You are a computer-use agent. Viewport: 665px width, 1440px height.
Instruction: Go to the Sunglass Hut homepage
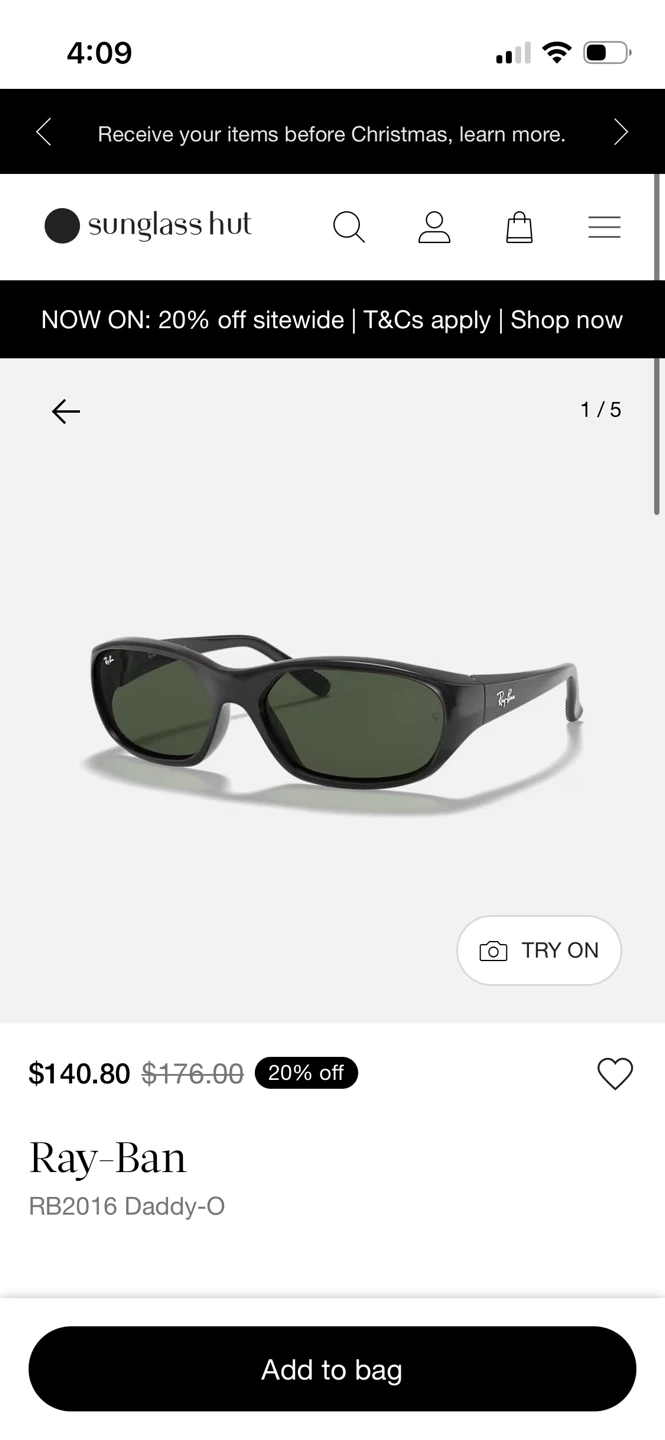(x=148, y=226)
